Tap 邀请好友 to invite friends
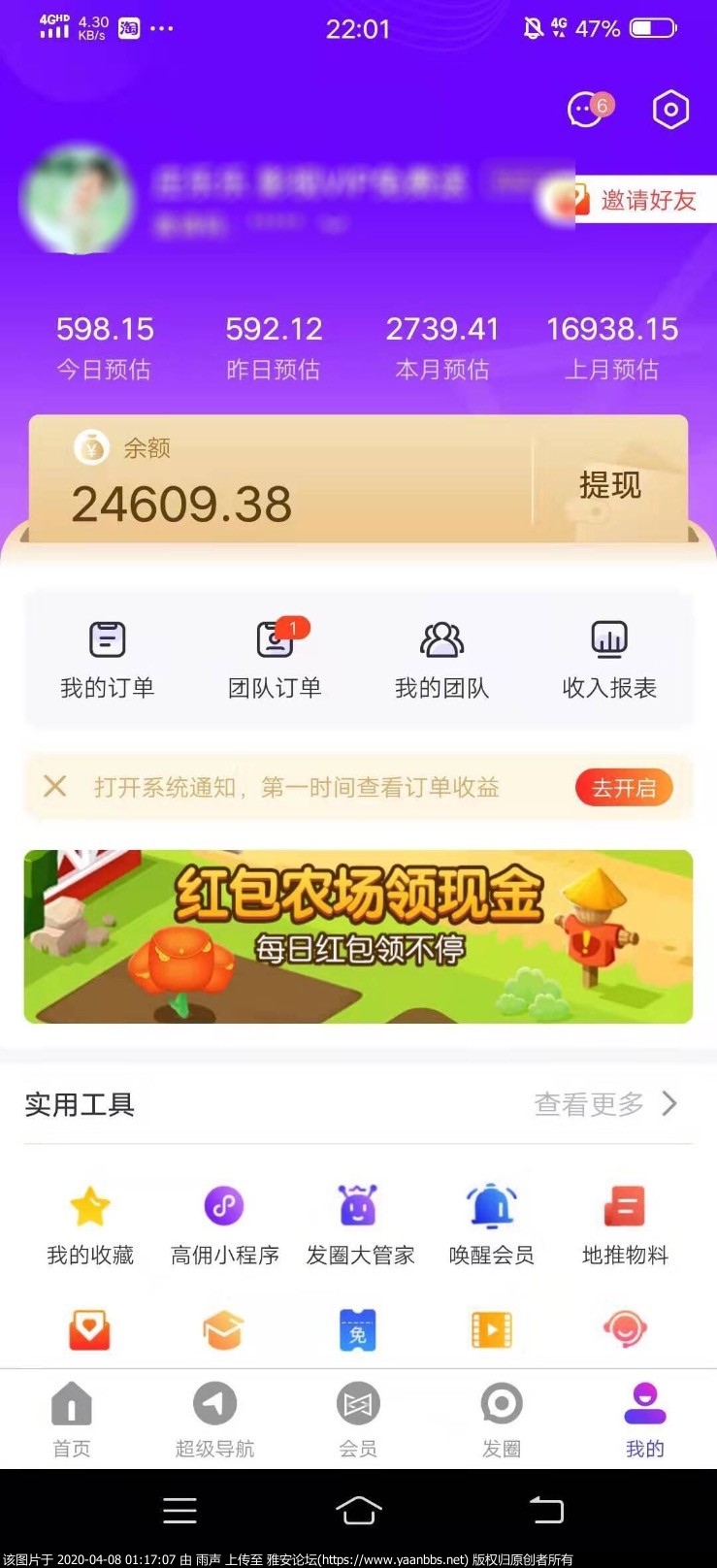This screenshot has width=717, height=1568. tap(645, 200)
